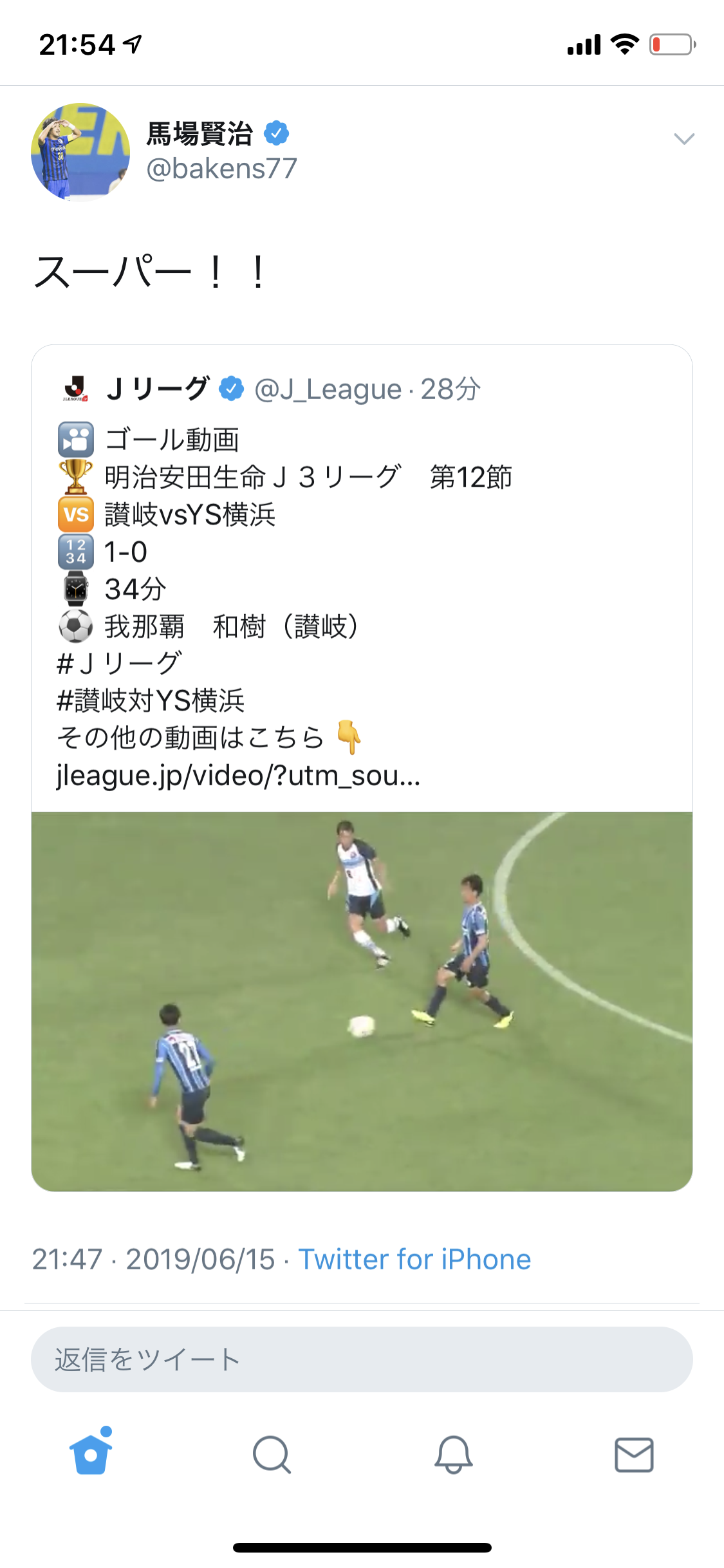Image resolution: width=724 pixels, height=1568 pixels.
Task: Tap the reply field 返信をツイート
Action: [x=362, y=1359]
